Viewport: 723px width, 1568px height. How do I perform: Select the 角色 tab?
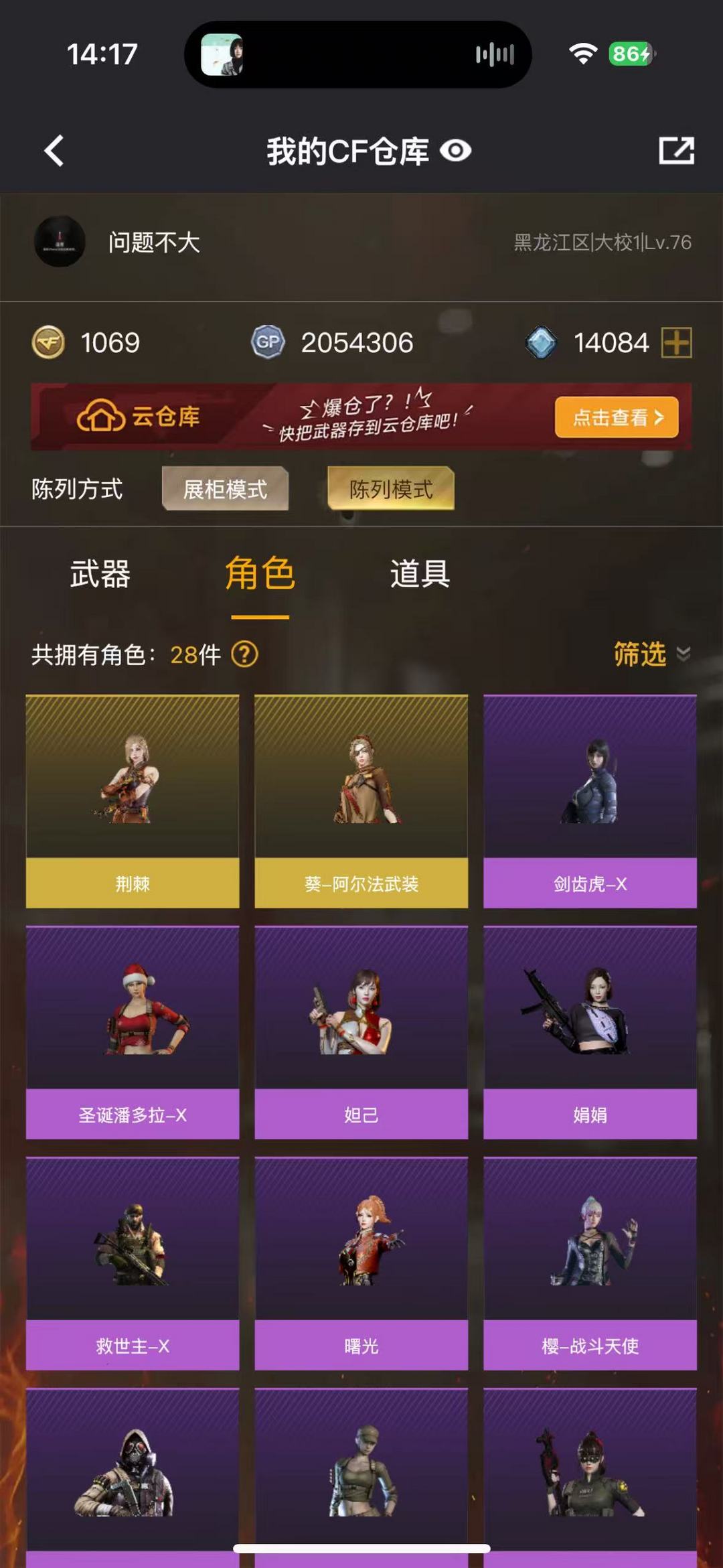(260, 575)
